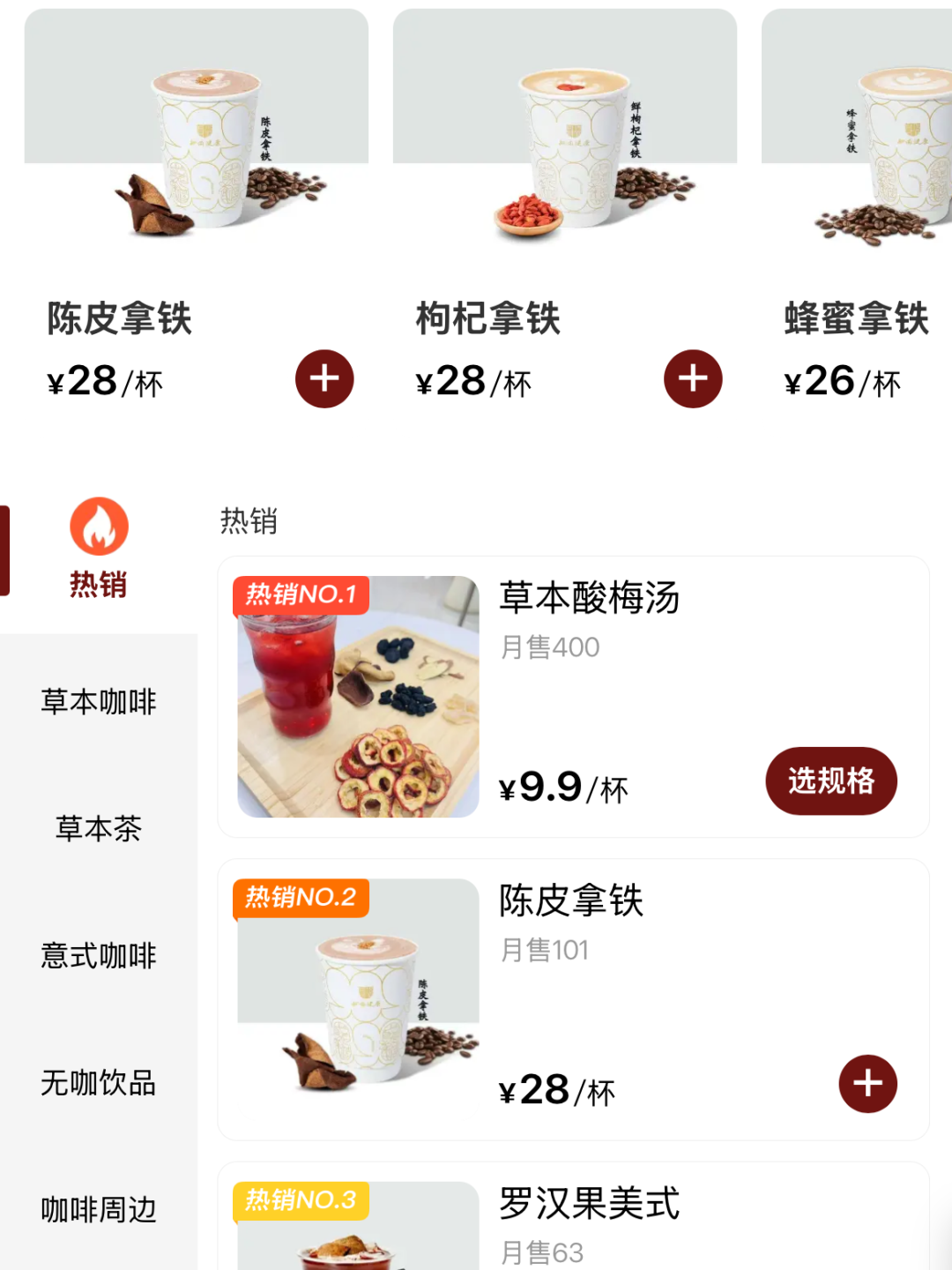
Task: Open the 蜂蜜拿铁 product card
Action: tap(857, 319)
